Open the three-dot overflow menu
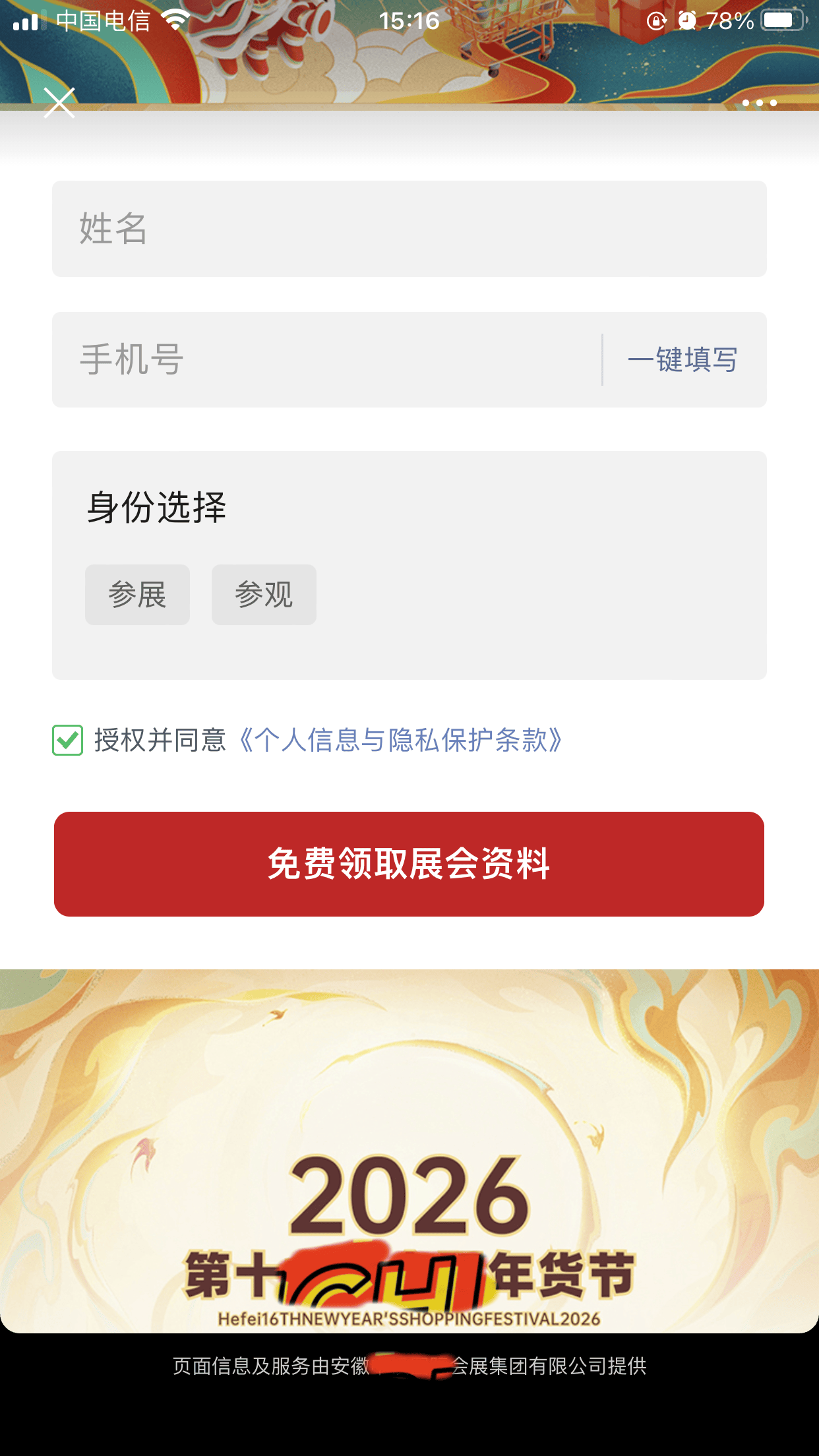Image resolution: width=819 pixels, height=1456 pixels. (759, 103)
